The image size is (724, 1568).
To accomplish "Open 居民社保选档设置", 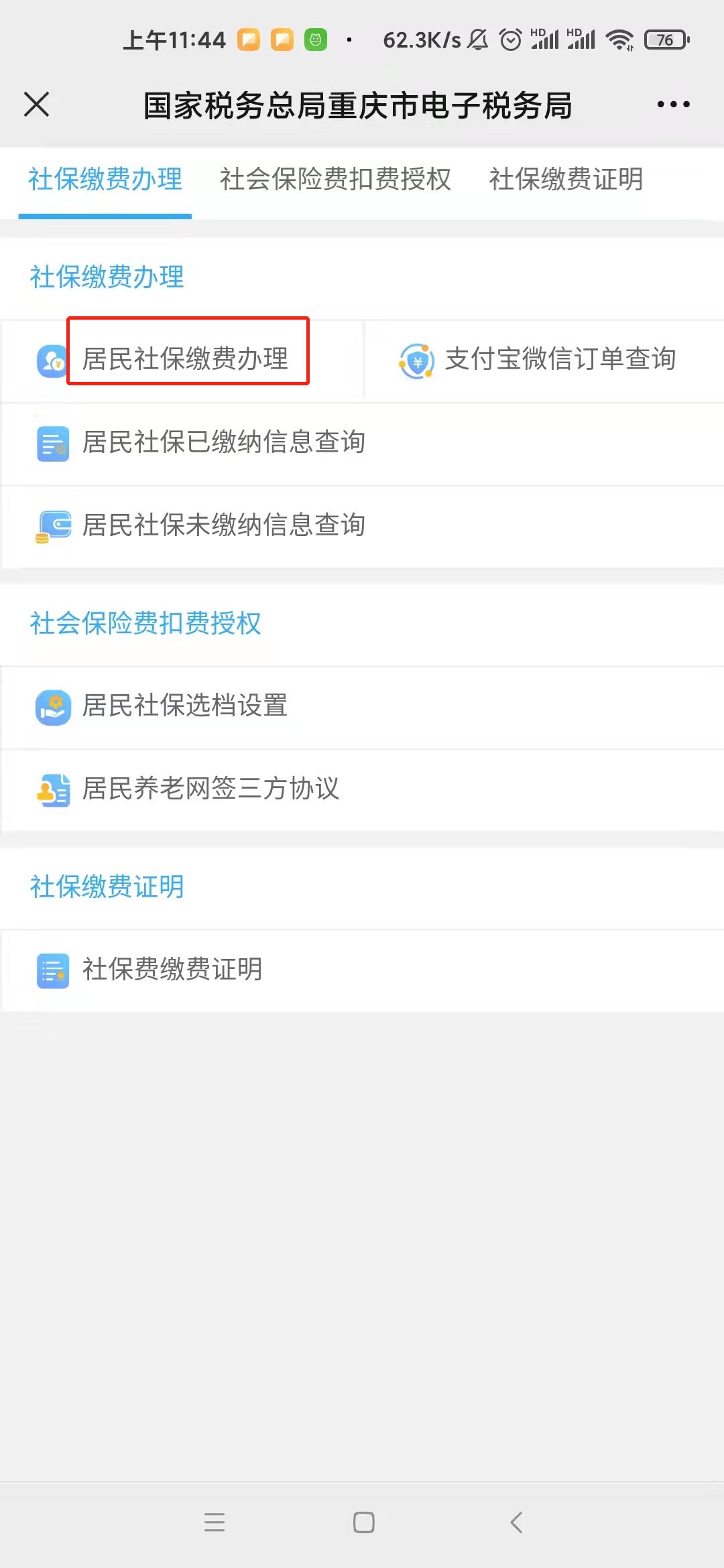I will tap(185, 706).
